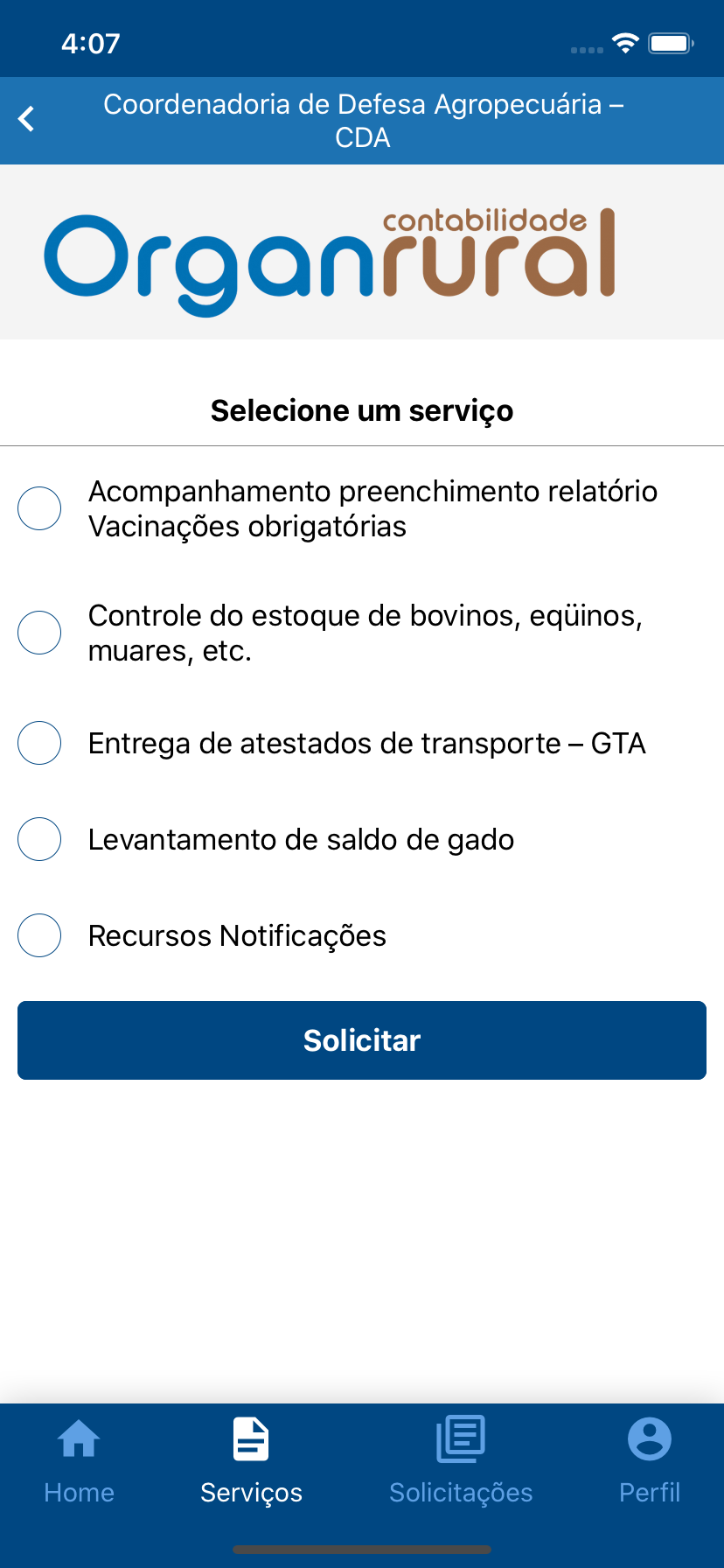
Task: Pick Levantamento de saldo de gado
Action: click(39, 839)
